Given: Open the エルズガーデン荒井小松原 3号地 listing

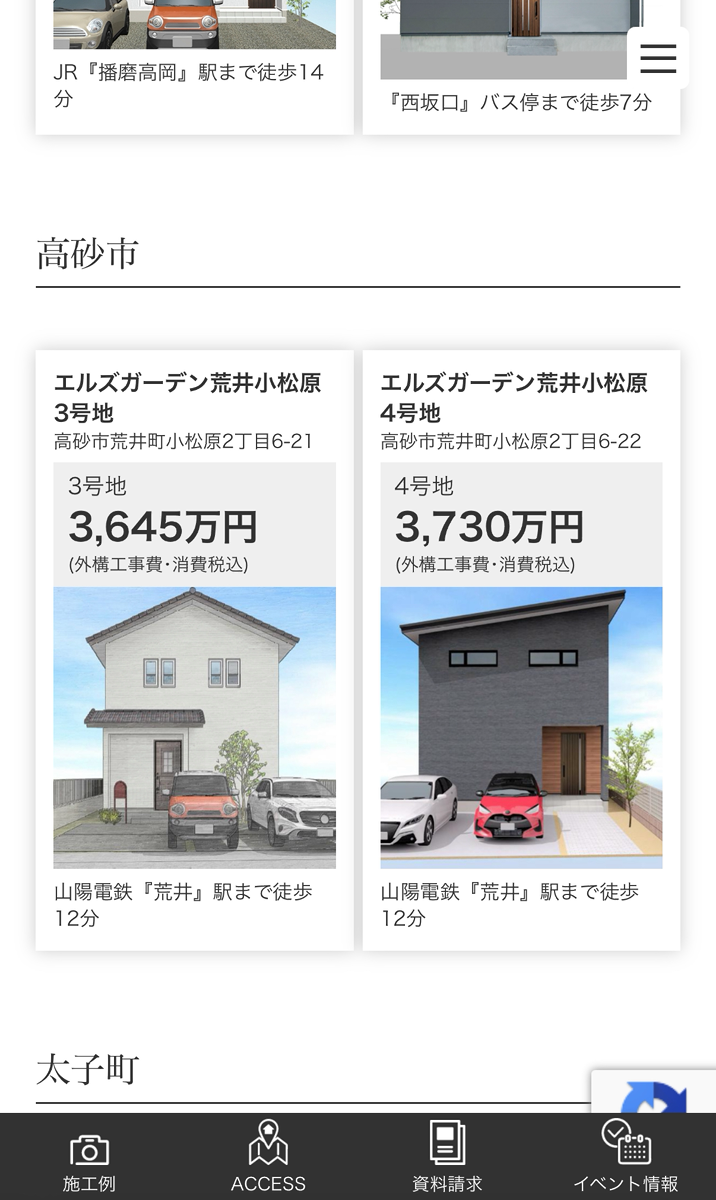Looking at the screenshot, I should (194, 648).
